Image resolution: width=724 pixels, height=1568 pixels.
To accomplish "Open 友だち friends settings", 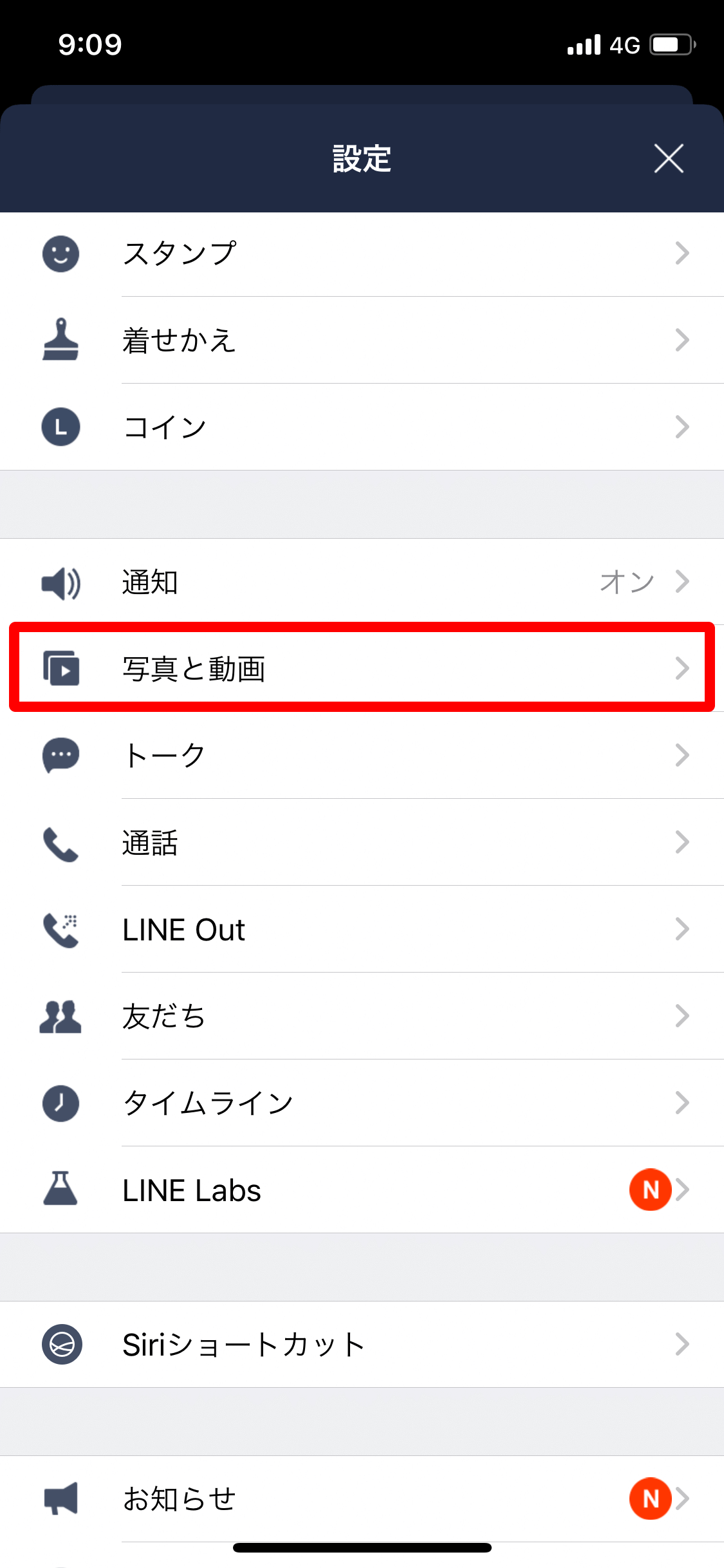I will point(362,1016).
